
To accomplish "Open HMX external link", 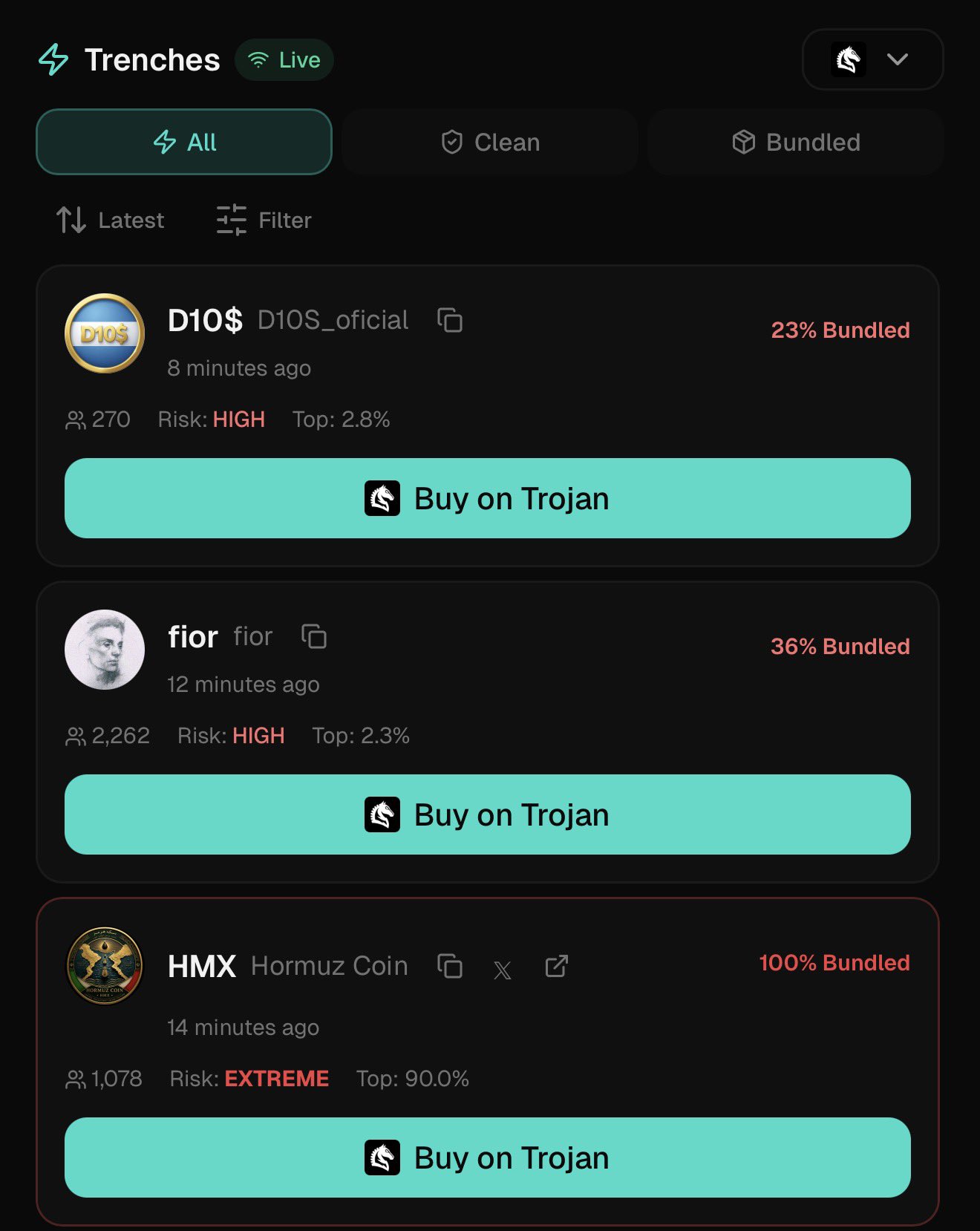I will pyautogui.click(x=556, y=966).
